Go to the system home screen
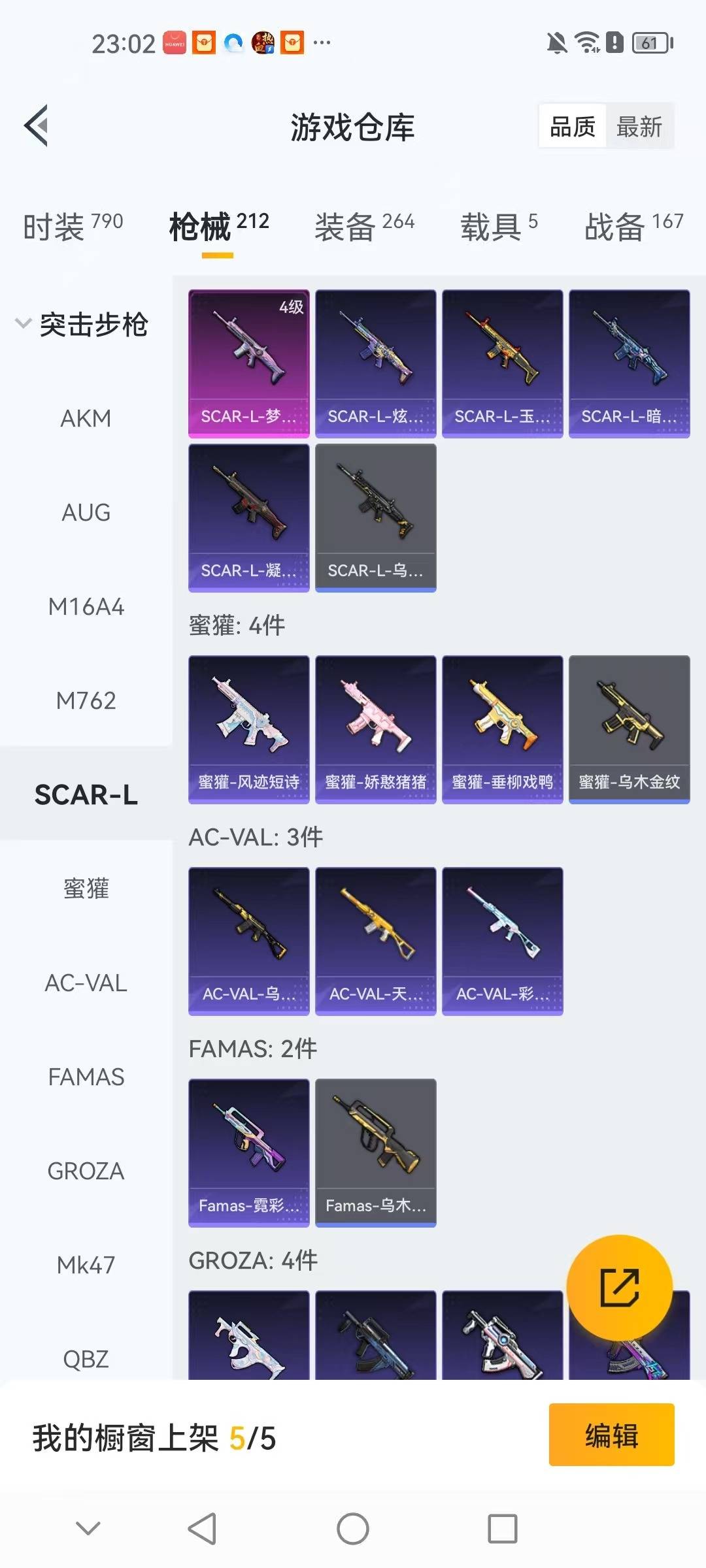Viewport: 706px width, 1568px height. tap(353, 1529)
